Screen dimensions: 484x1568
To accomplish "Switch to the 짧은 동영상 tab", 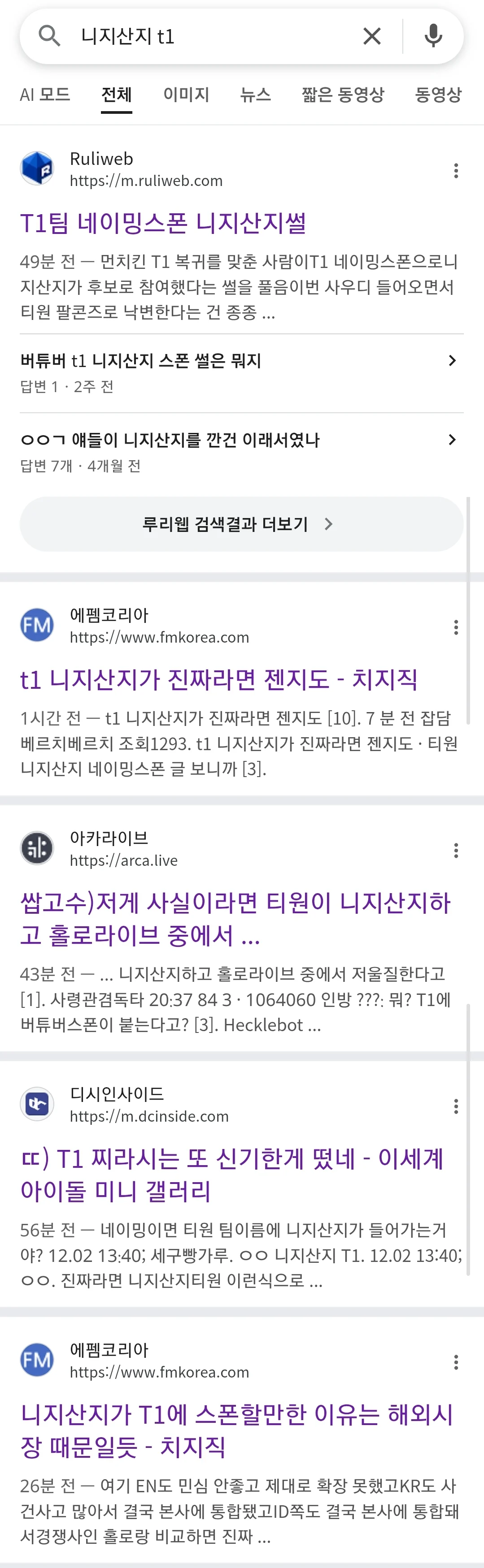I will point(343,95).
